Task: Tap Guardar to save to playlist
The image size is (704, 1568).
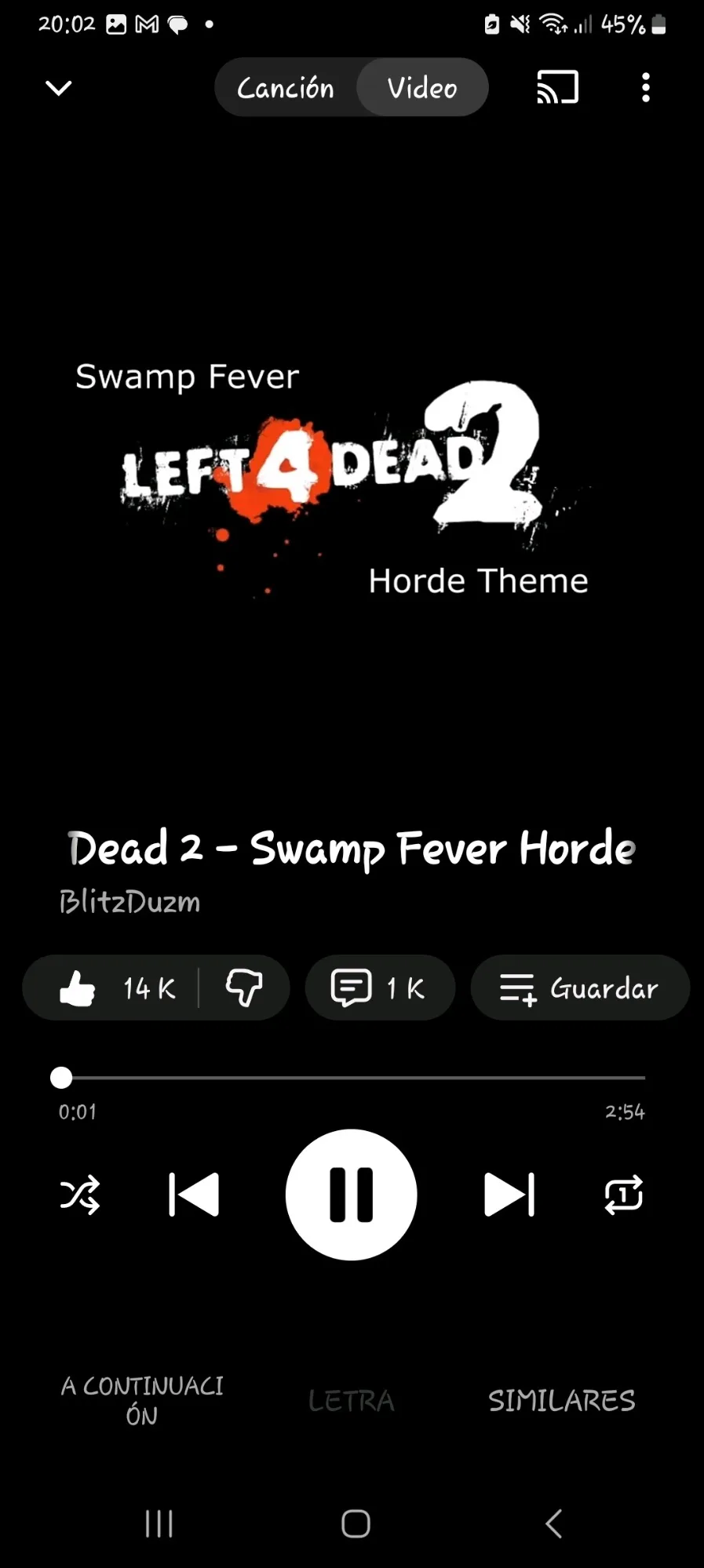Action: [579, 988]
